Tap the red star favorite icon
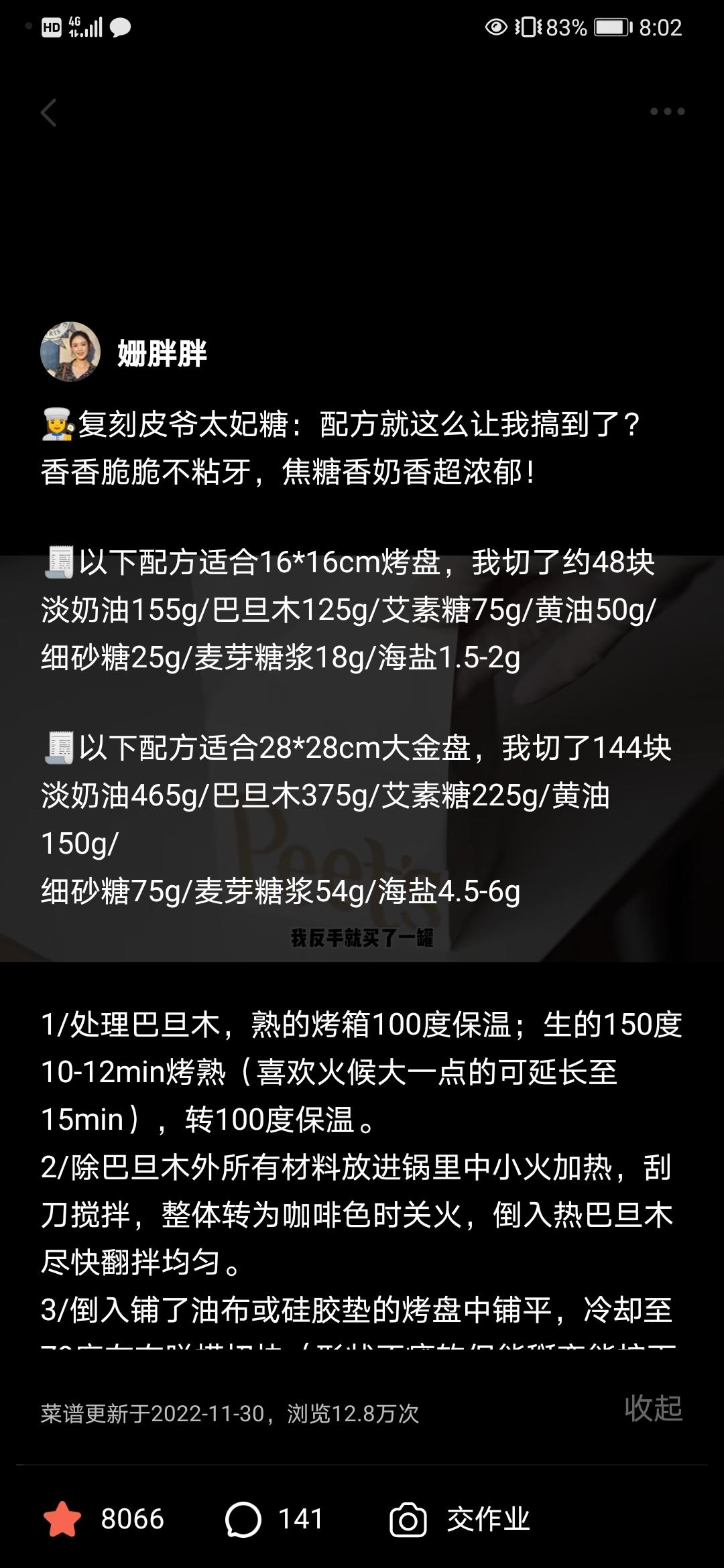This screenshot has height=1568, width=724. tap(62, 1519)
